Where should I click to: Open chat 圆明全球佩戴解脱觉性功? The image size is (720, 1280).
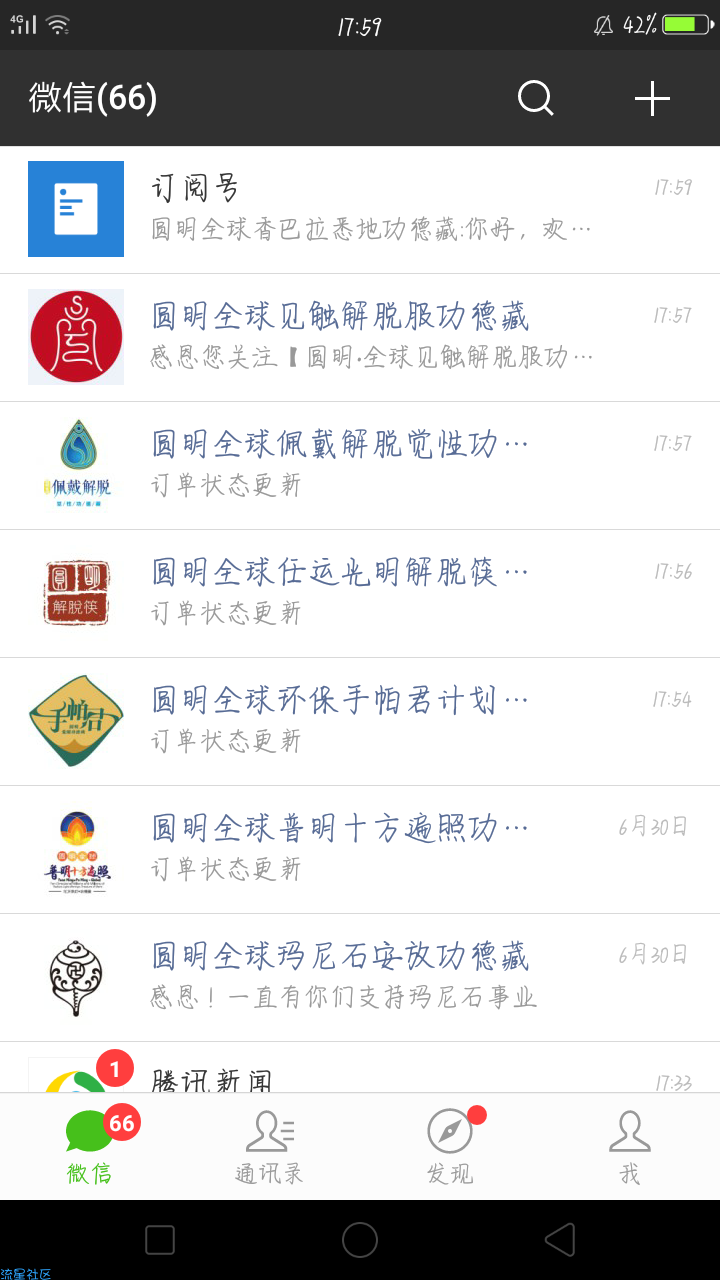click(x=360, y=466)
